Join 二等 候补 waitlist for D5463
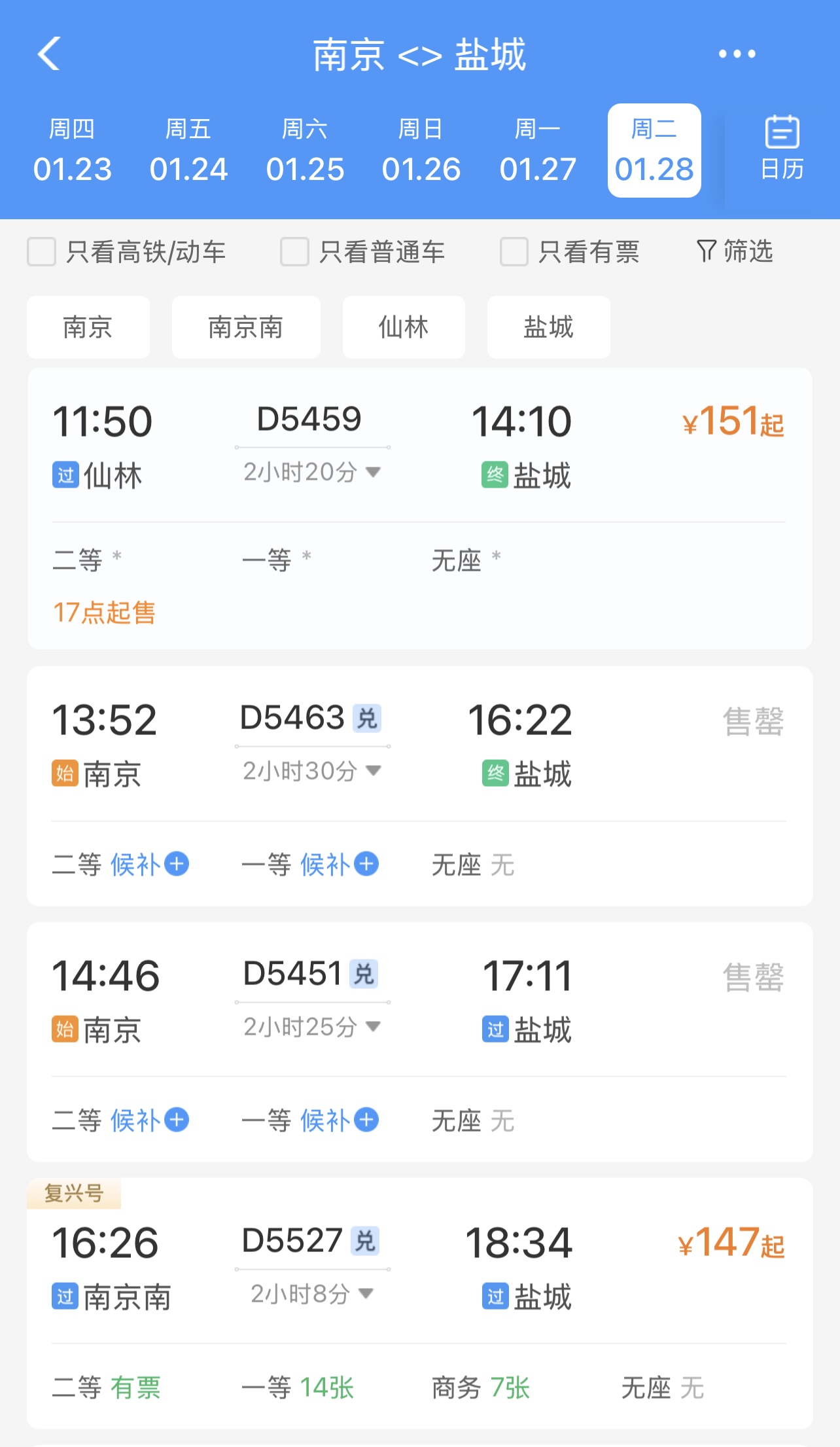 (x=149, y=865)
